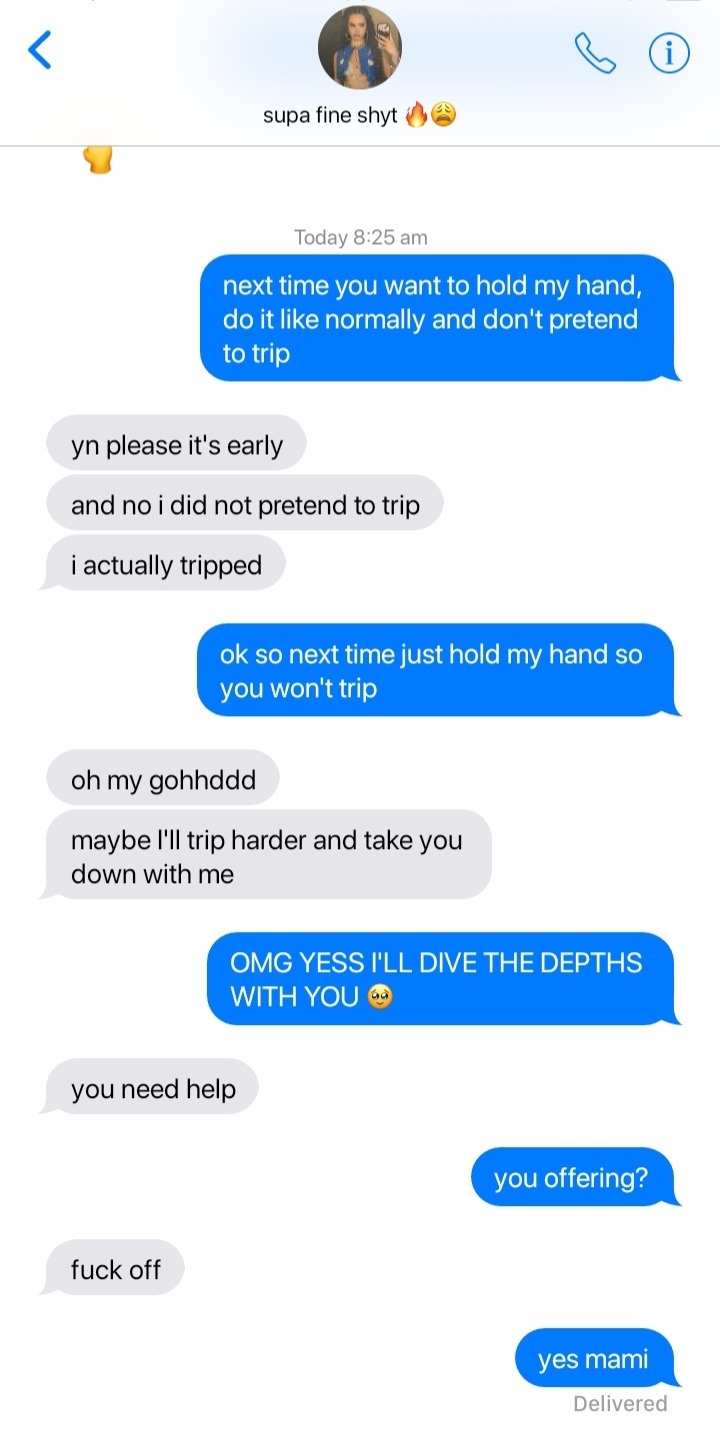The image size is (720, 1451).
Task: Go back to the conversations list
Action: click(x=40, y=50)
